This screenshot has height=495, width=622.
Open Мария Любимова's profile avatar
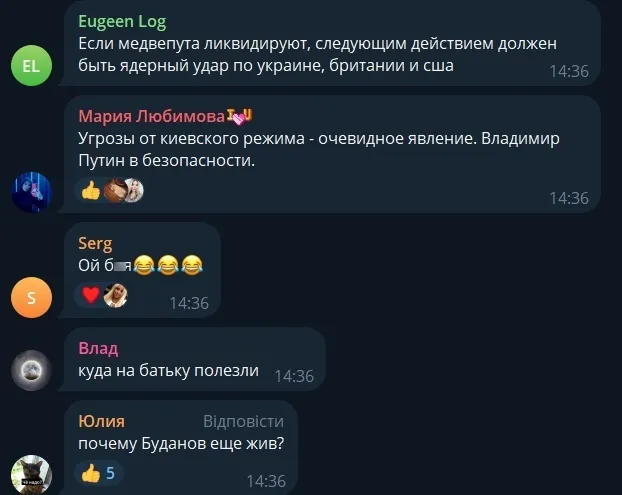tap(31, 191)
